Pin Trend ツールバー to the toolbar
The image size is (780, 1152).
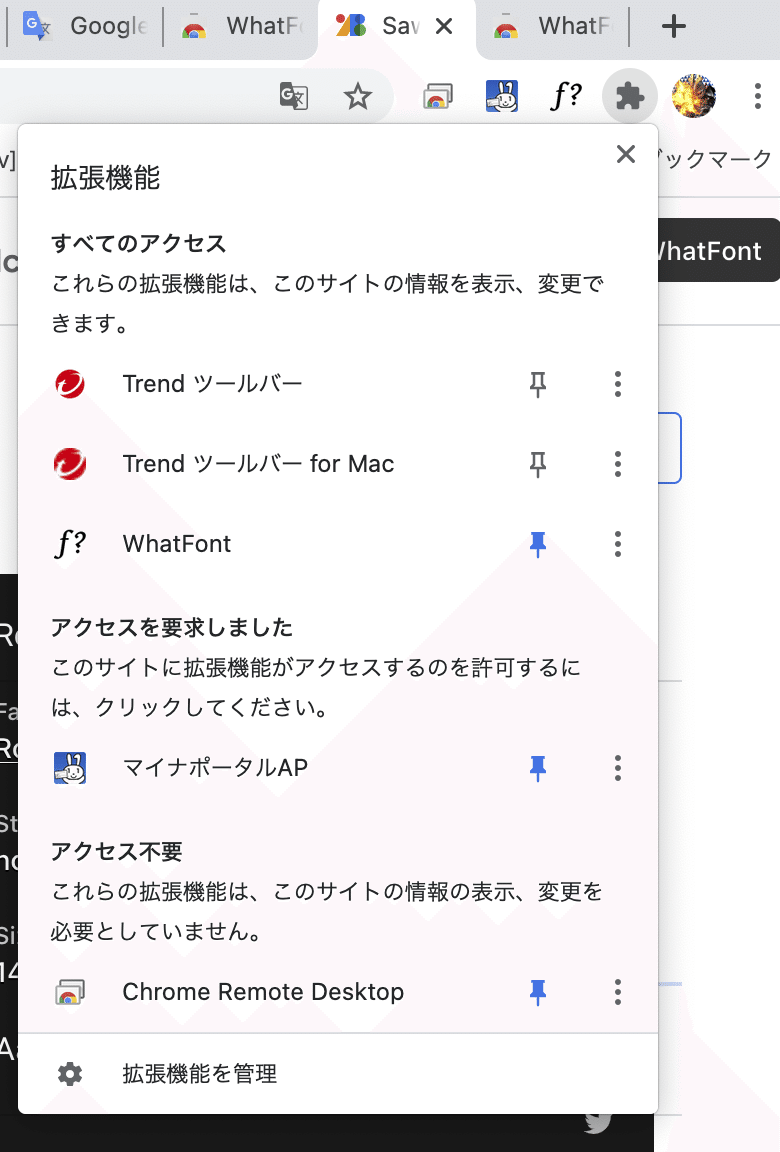coord(538,384)
